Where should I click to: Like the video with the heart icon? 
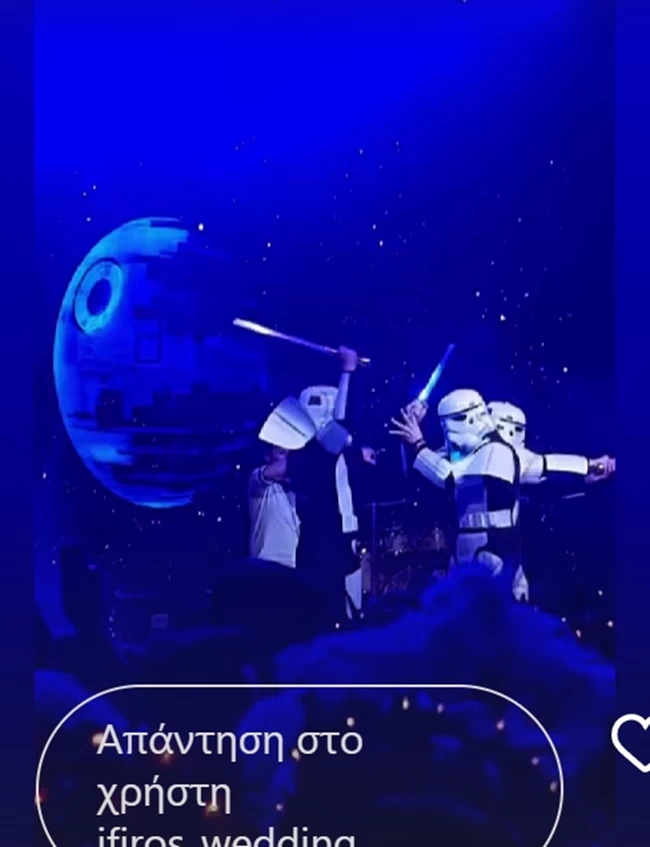[x=632, y=743]
